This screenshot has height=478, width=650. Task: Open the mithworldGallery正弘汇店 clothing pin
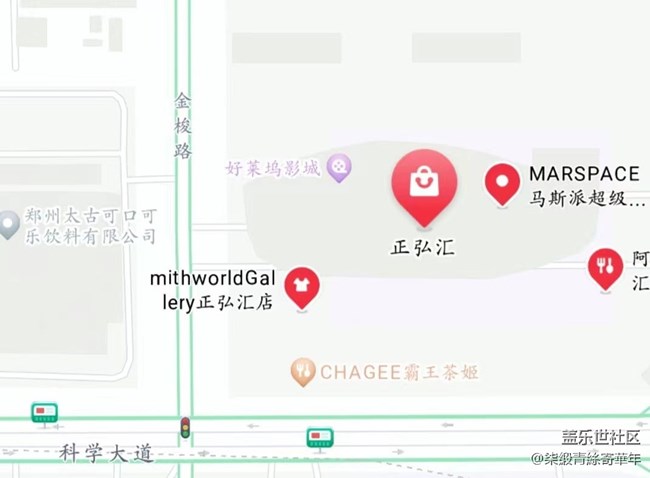(302, 287)
